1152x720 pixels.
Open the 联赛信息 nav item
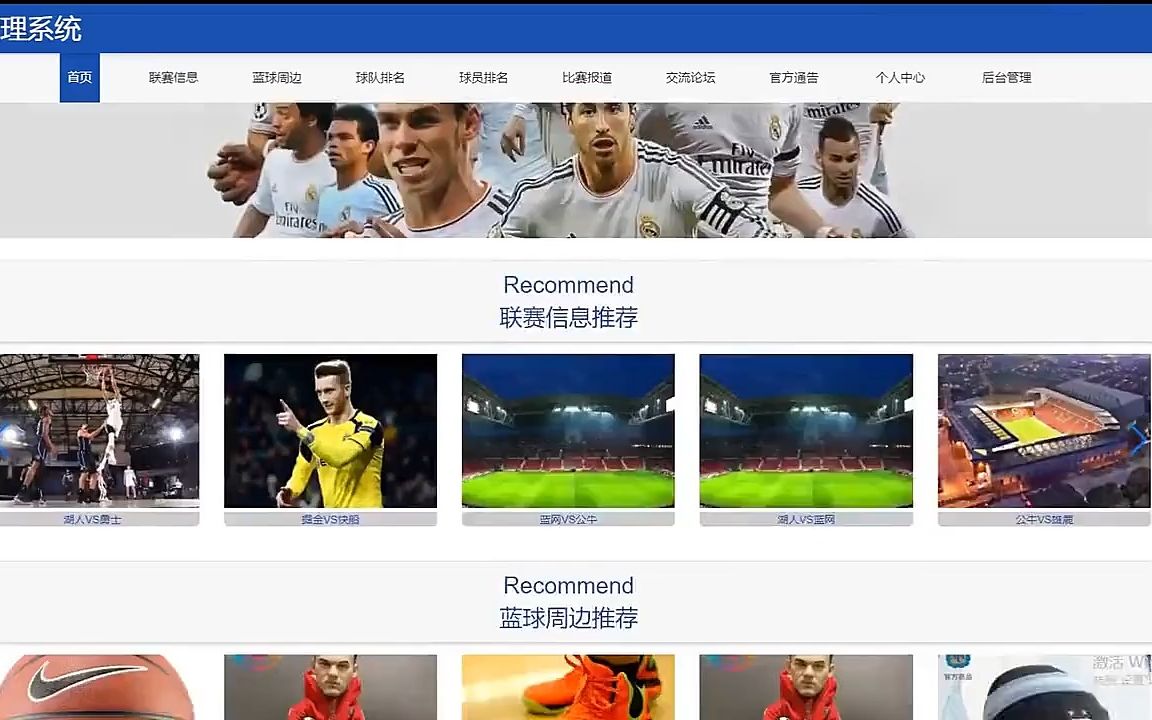173,78
